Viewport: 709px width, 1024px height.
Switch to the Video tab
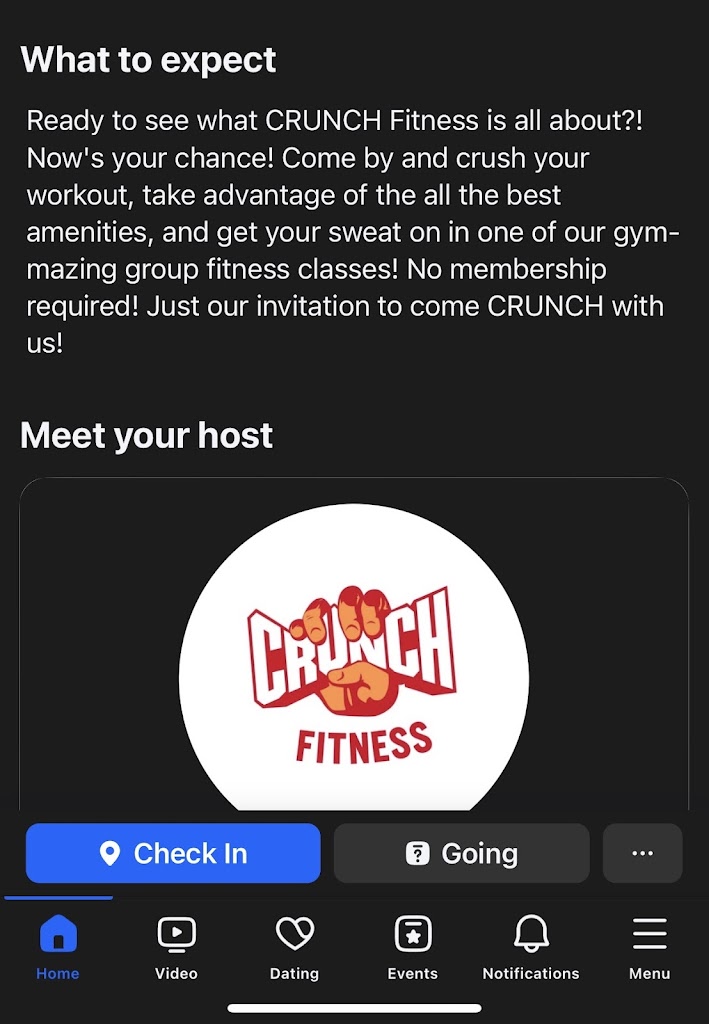176,946
